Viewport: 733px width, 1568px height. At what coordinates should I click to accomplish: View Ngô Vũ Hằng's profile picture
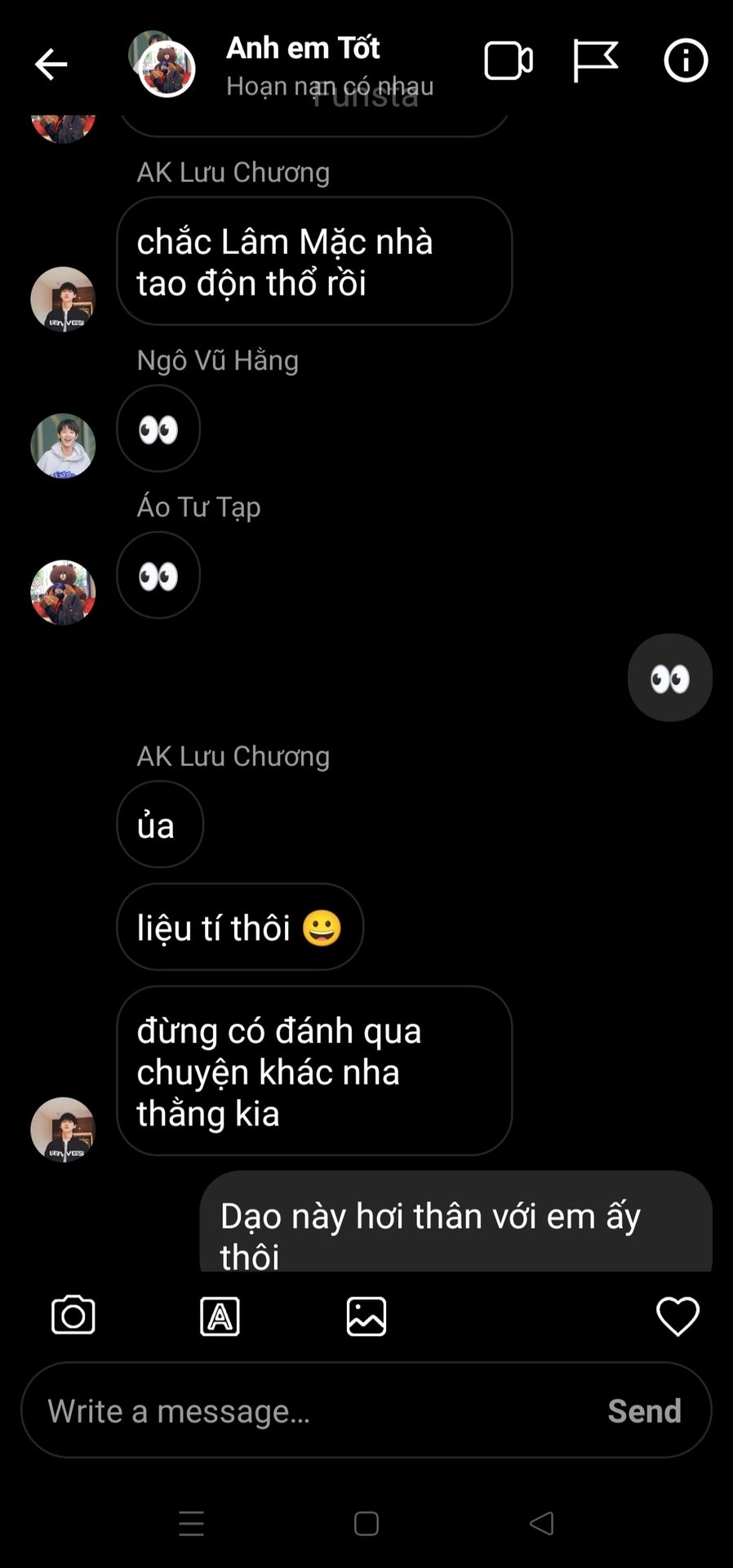point(63,446)
